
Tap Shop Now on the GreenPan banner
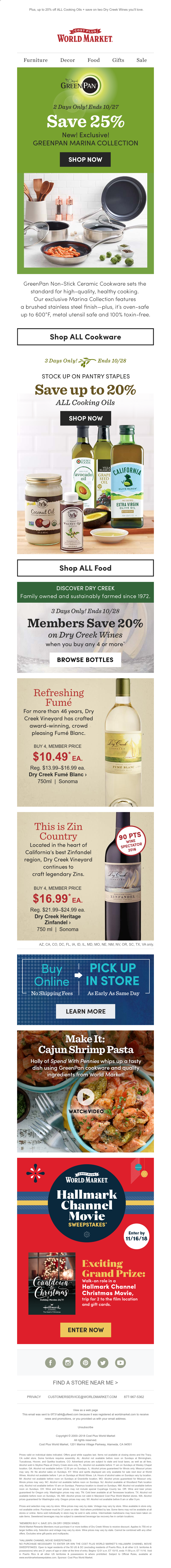(85, 159)
